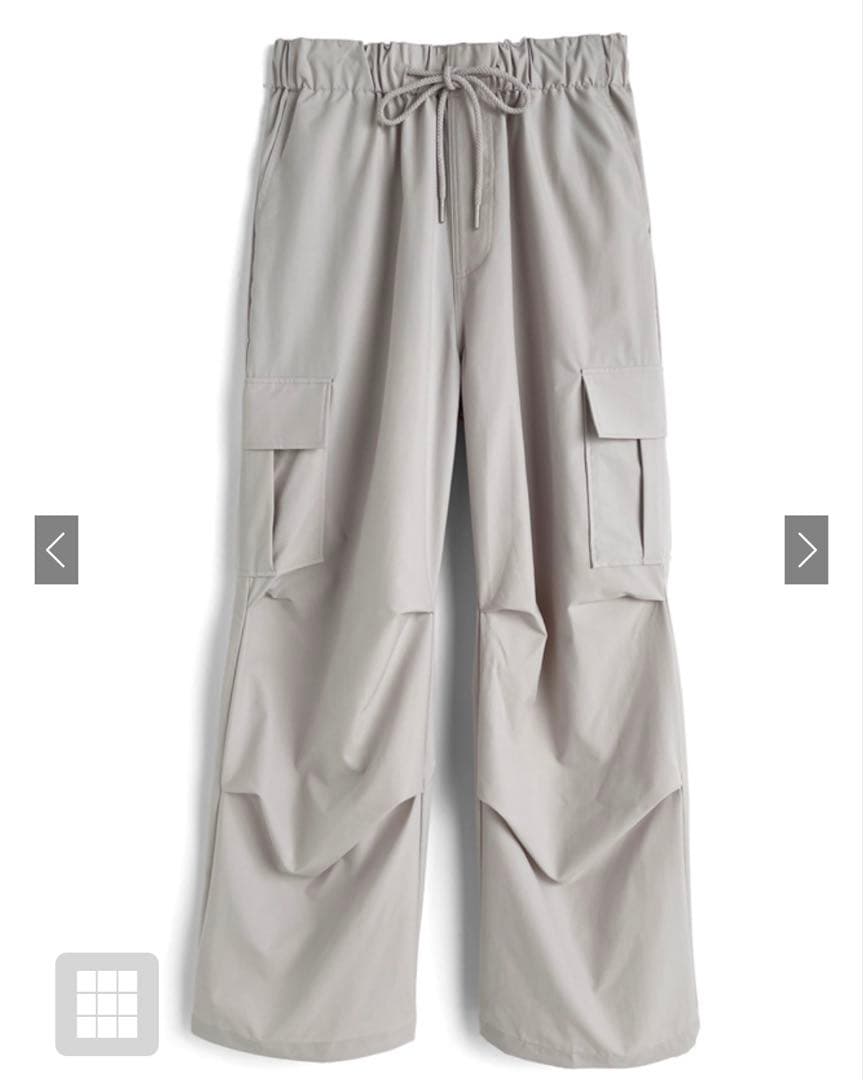Go to the previous product image
The image size is (863, 1080).
click(56, 550)
